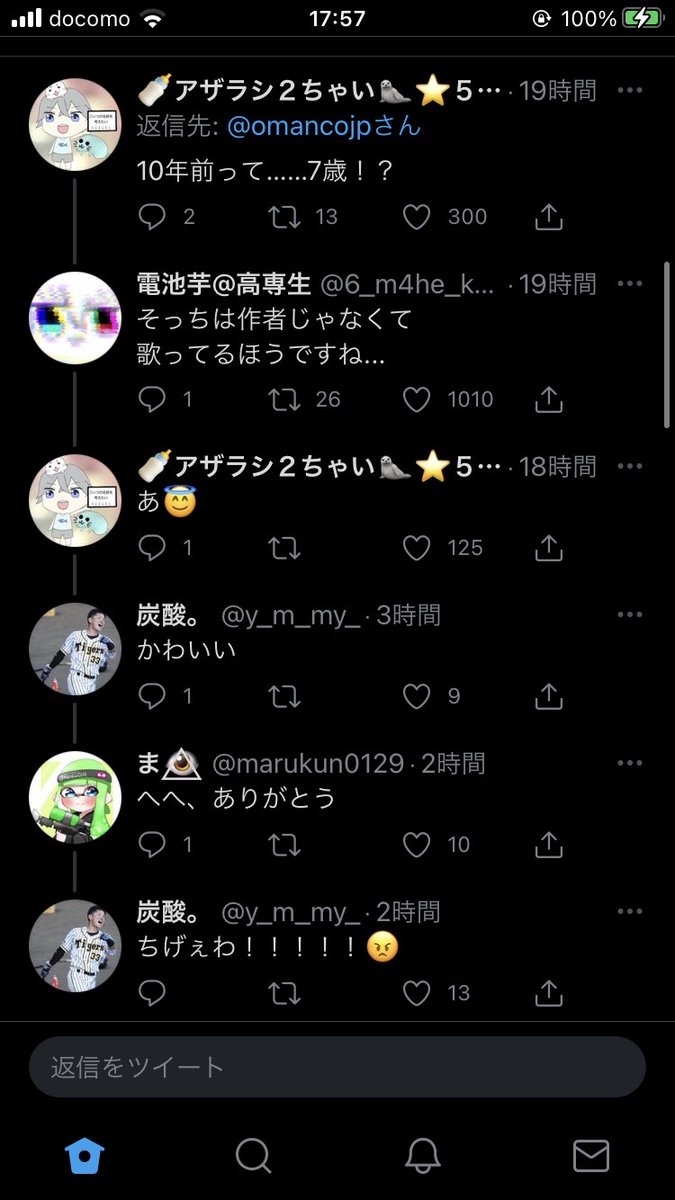Focus the 返信をツイート reply field
Screen dimensions: 675x1200
(337, 1067)
